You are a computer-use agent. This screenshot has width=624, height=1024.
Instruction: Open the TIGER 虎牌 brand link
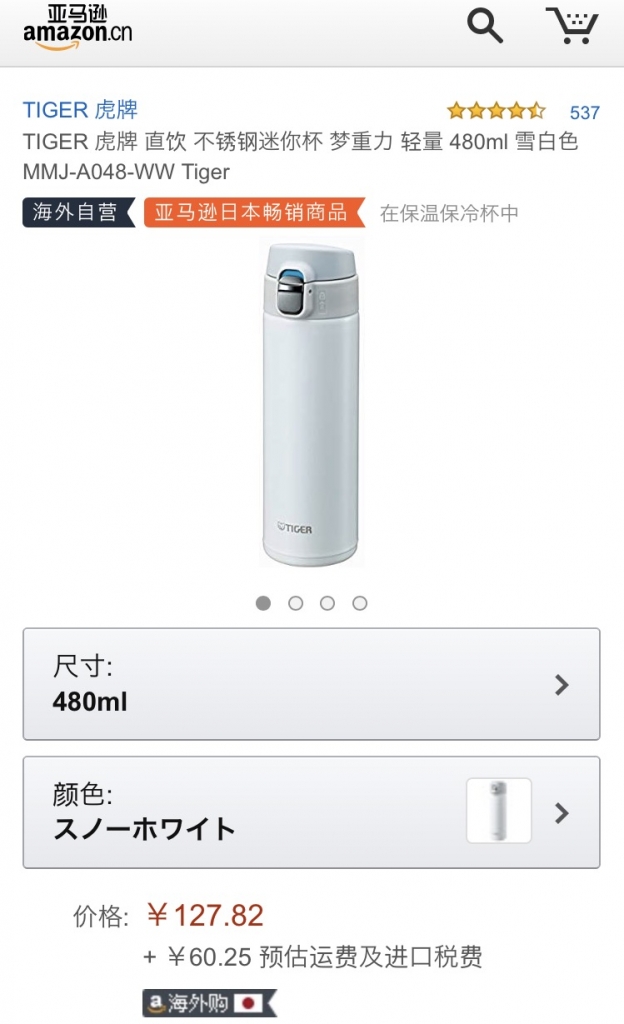point(80,110)
